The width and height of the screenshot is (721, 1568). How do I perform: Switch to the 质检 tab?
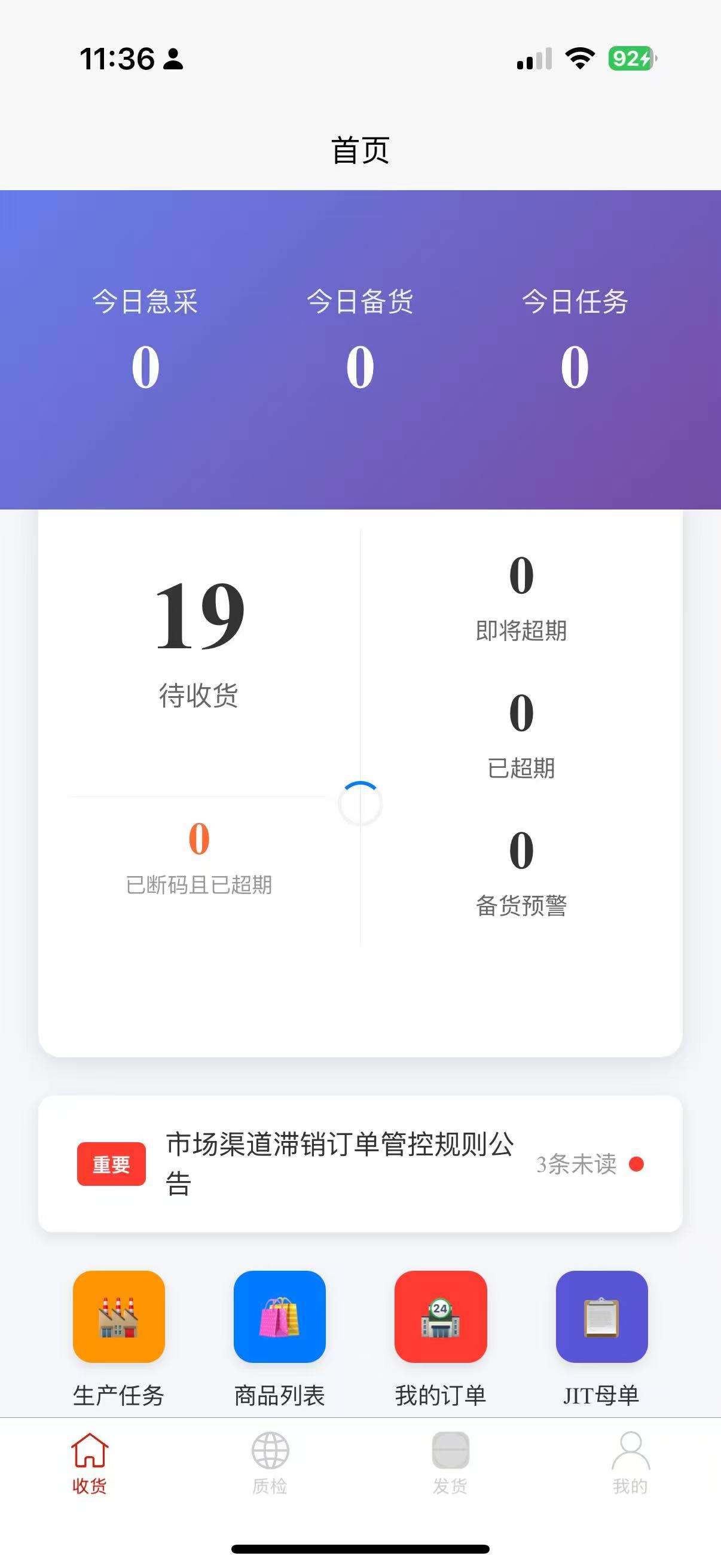click(x=270, y=1462)
